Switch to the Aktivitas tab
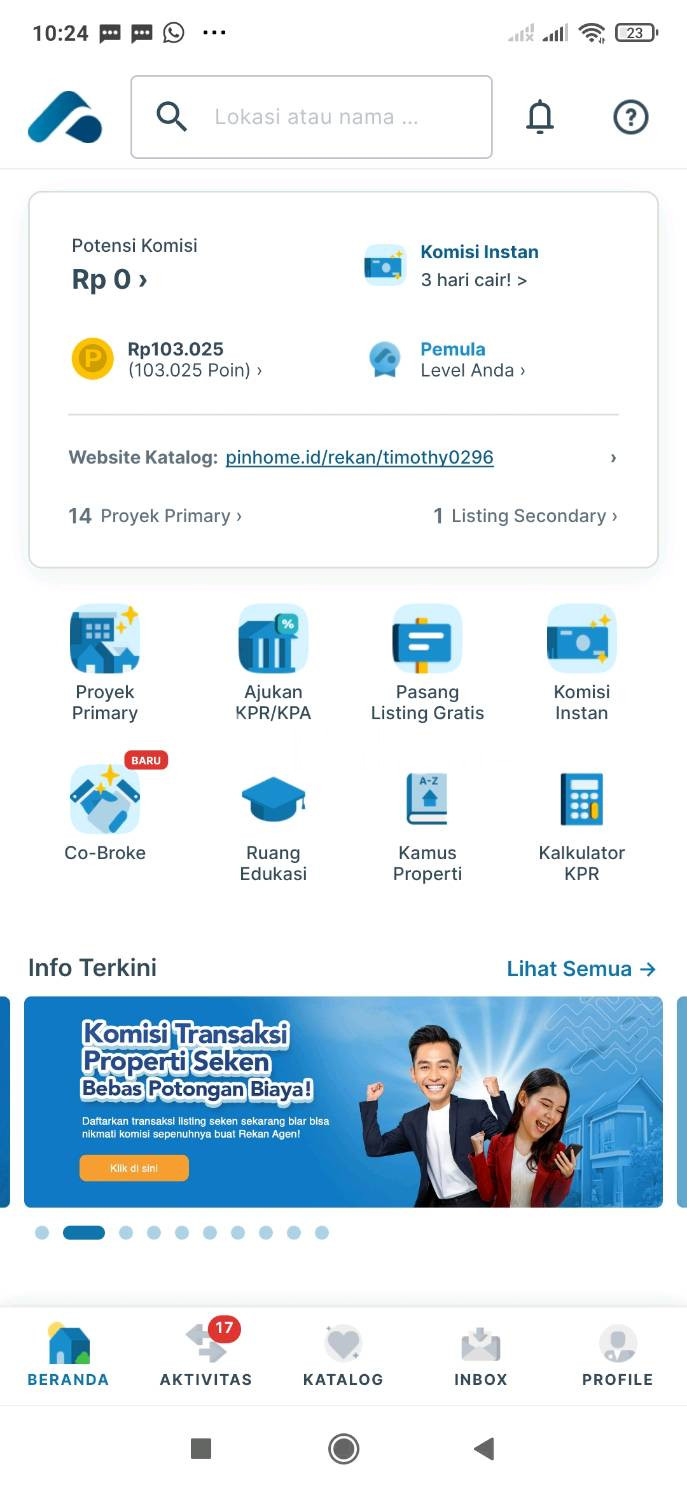687x1488 pixels. [x=206, y=1354]
